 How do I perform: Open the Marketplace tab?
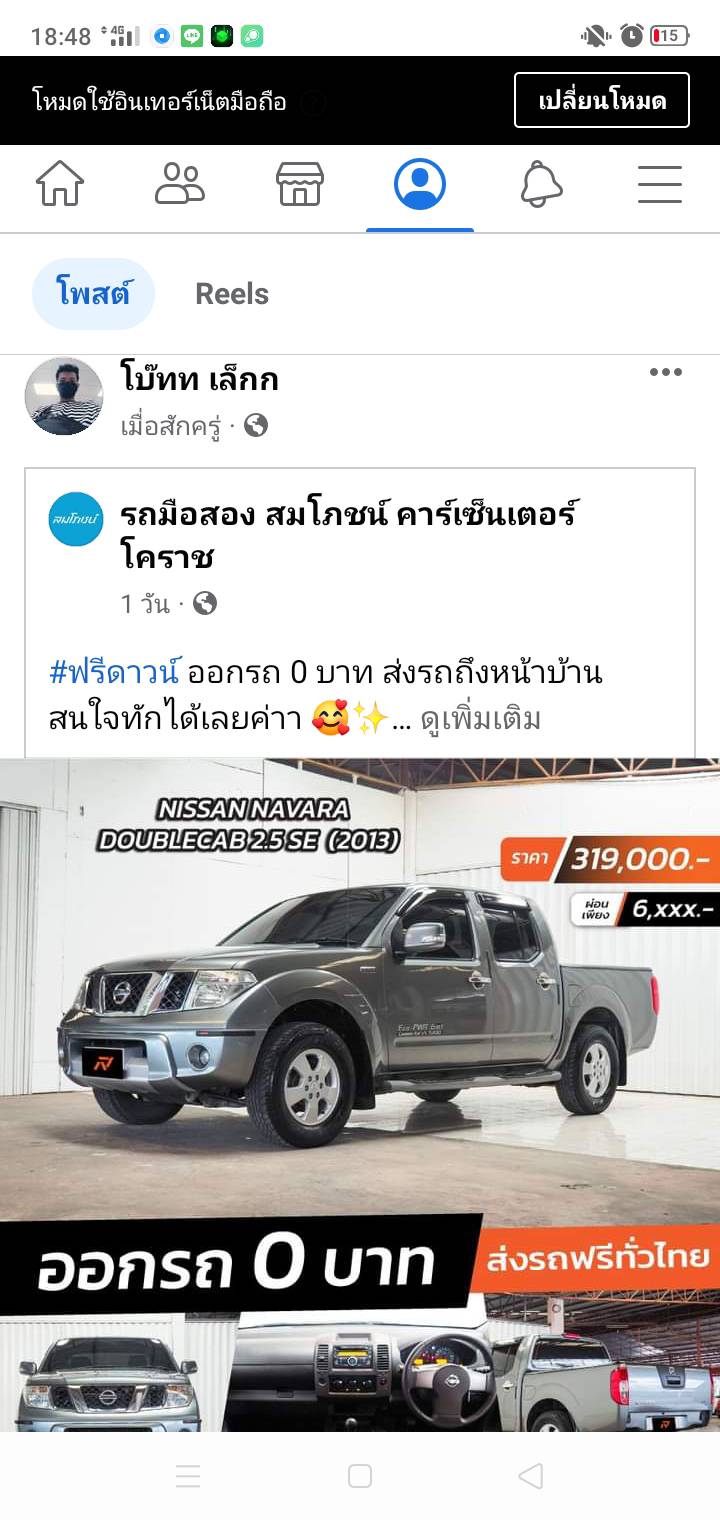coord(300,185)
